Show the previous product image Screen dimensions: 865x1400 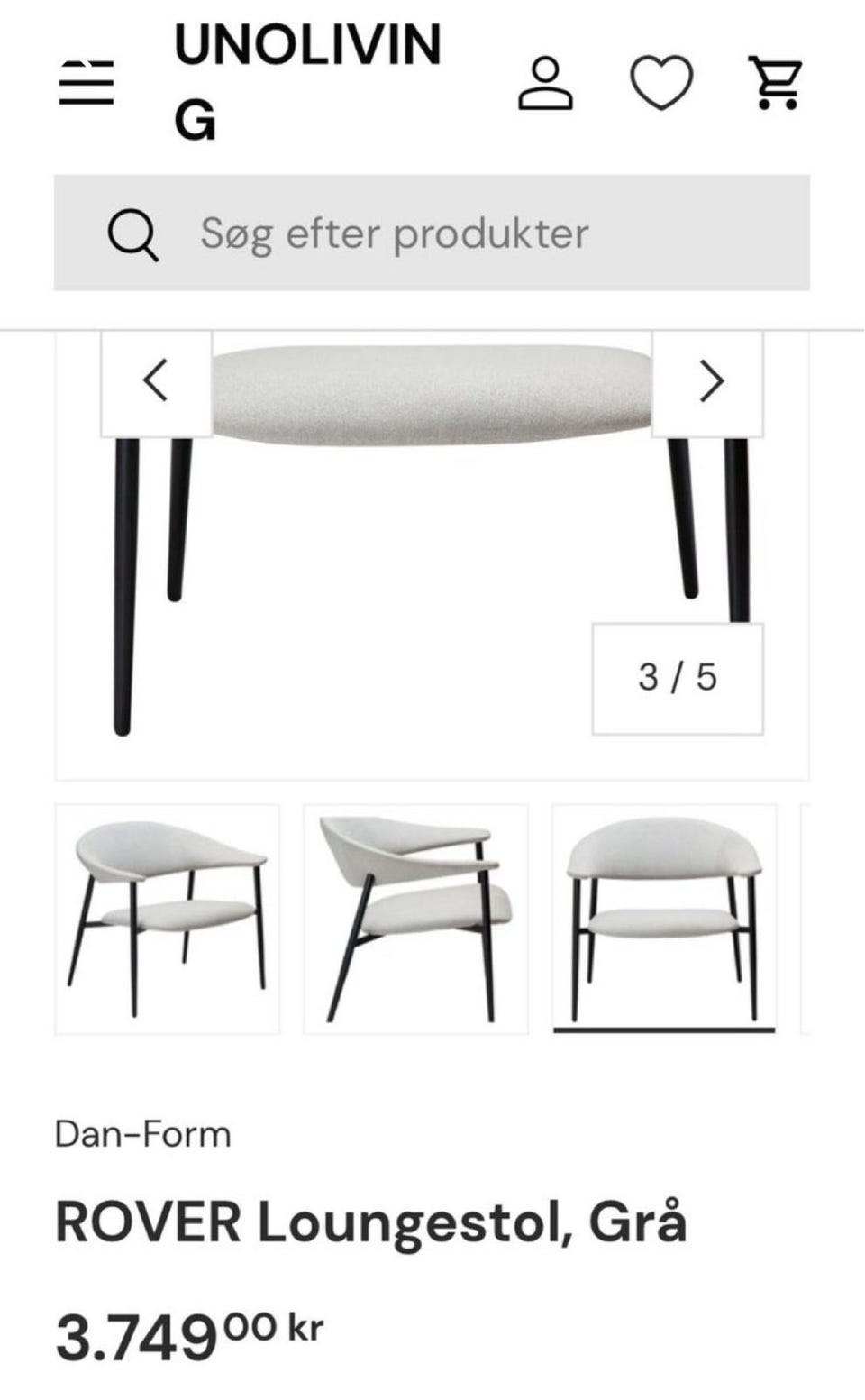click(x=157, y=381)
